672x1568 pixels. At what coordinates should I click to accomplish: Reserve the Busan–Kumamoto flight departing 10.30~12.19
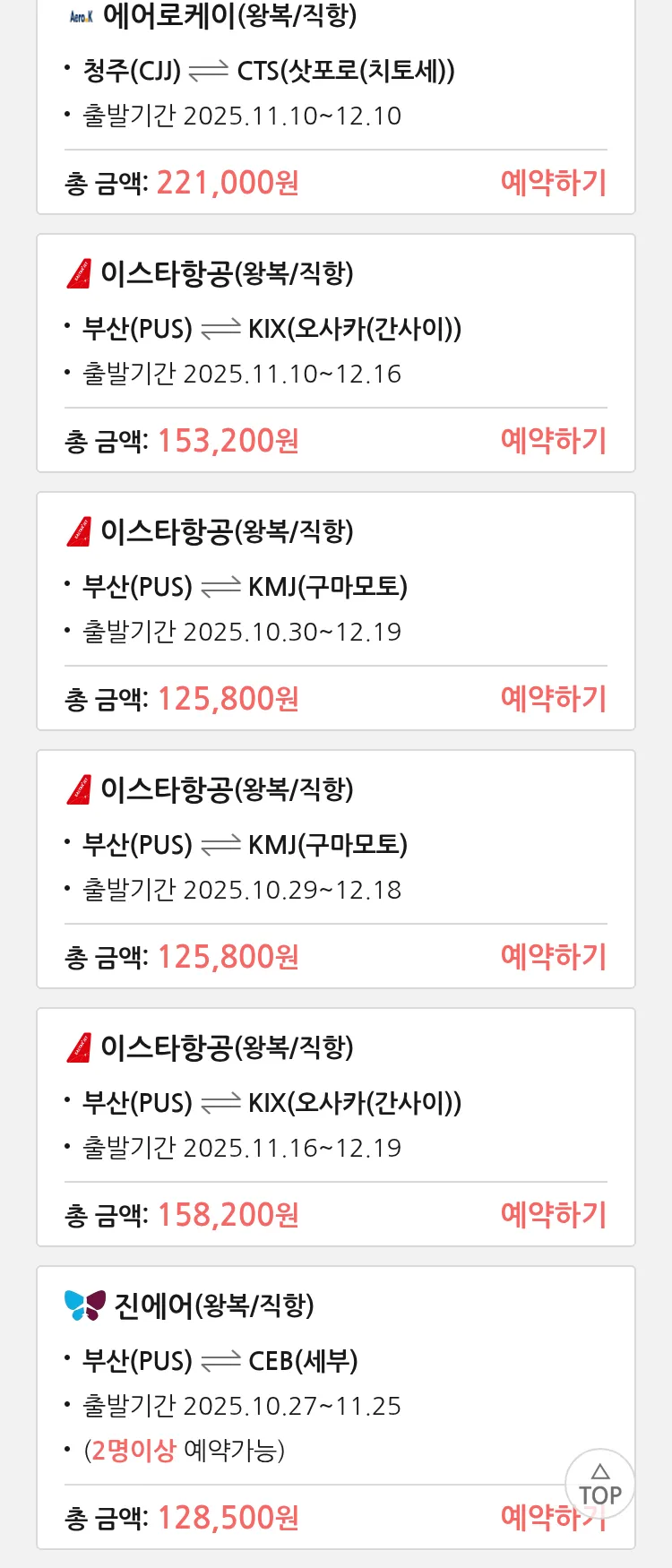tap(553, 699)
